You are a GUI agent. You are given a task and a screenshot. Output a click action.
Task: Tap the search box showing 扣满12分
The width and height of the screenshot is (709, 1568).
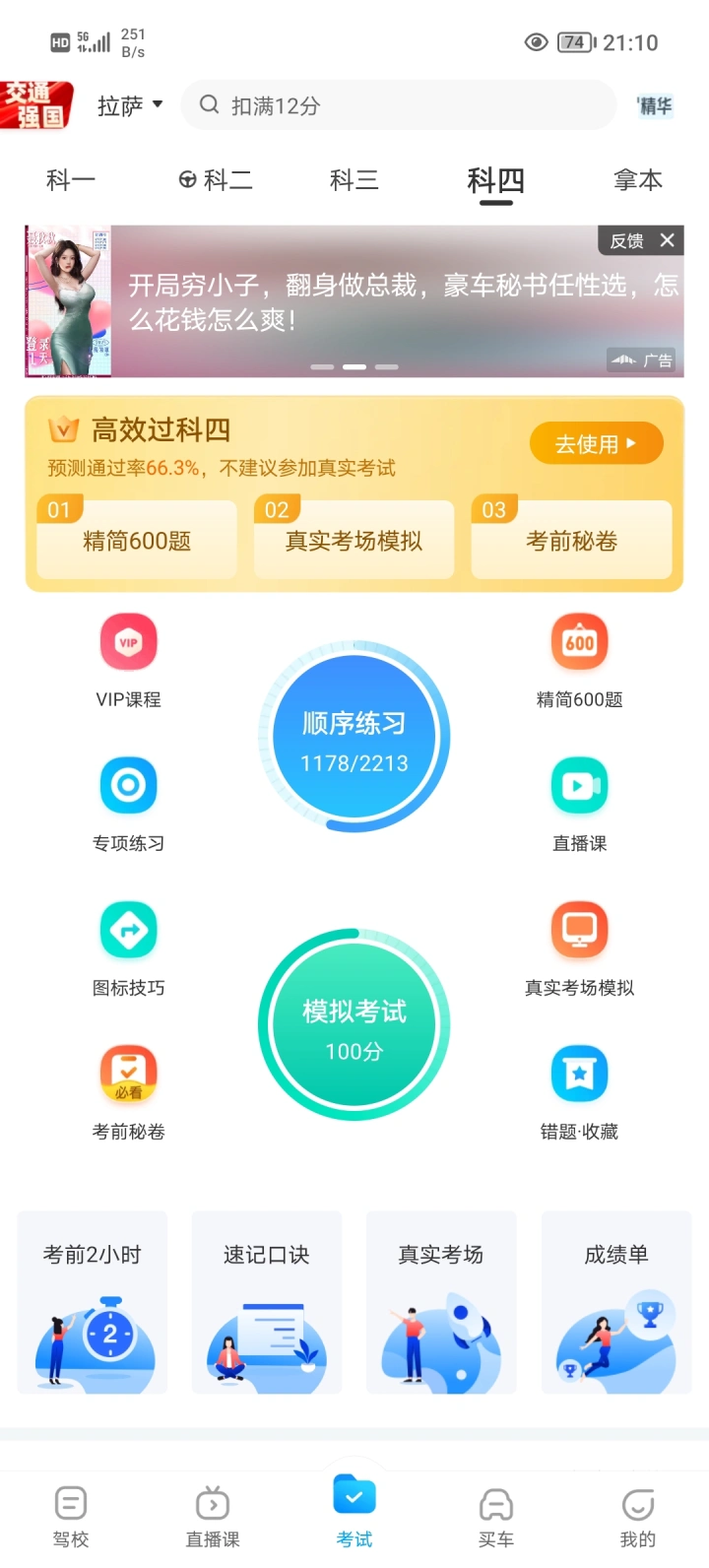399,105
